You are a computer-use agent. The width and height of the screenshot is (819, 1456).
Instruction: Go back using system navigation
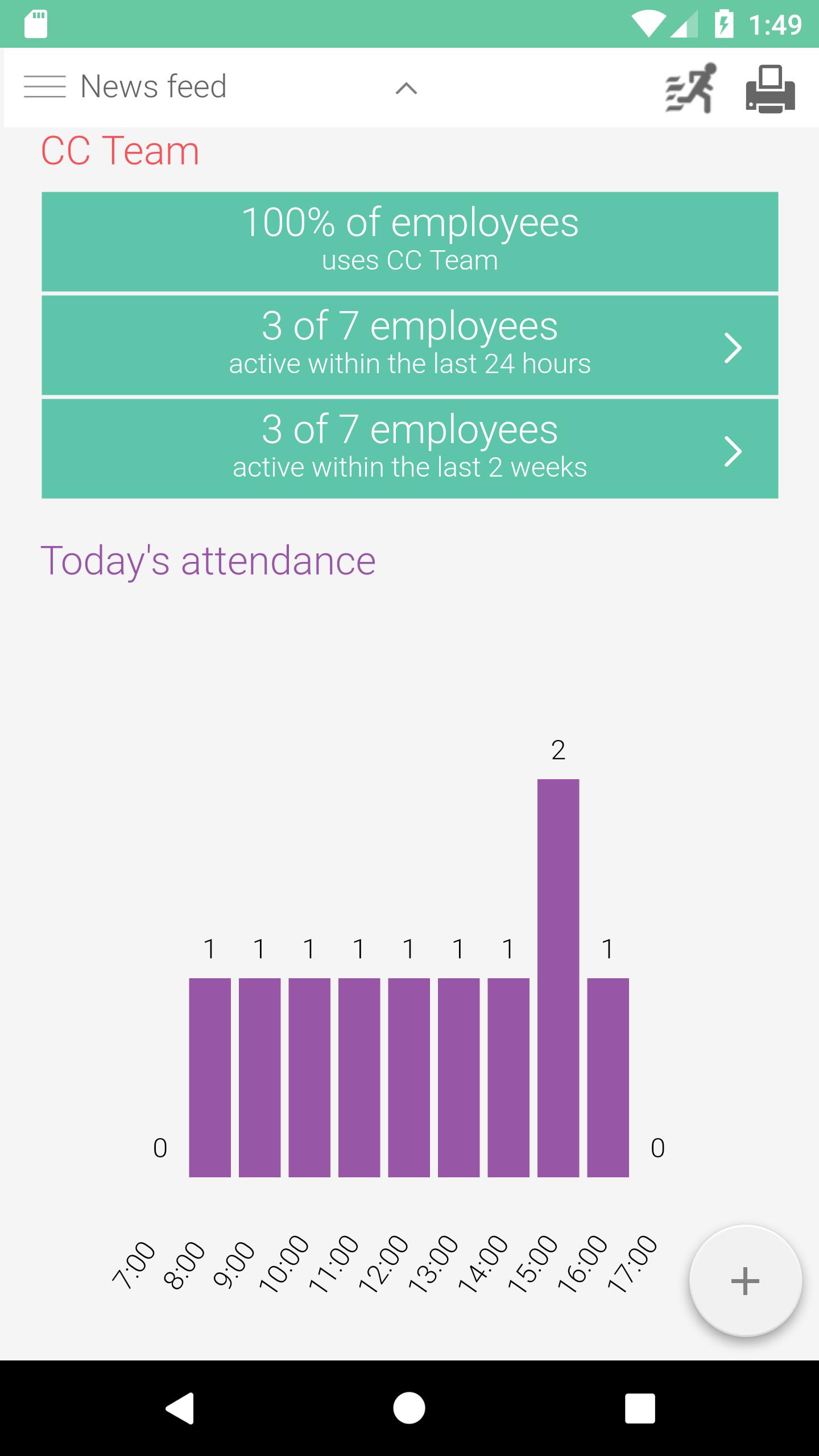click(x=180, y=1408)
